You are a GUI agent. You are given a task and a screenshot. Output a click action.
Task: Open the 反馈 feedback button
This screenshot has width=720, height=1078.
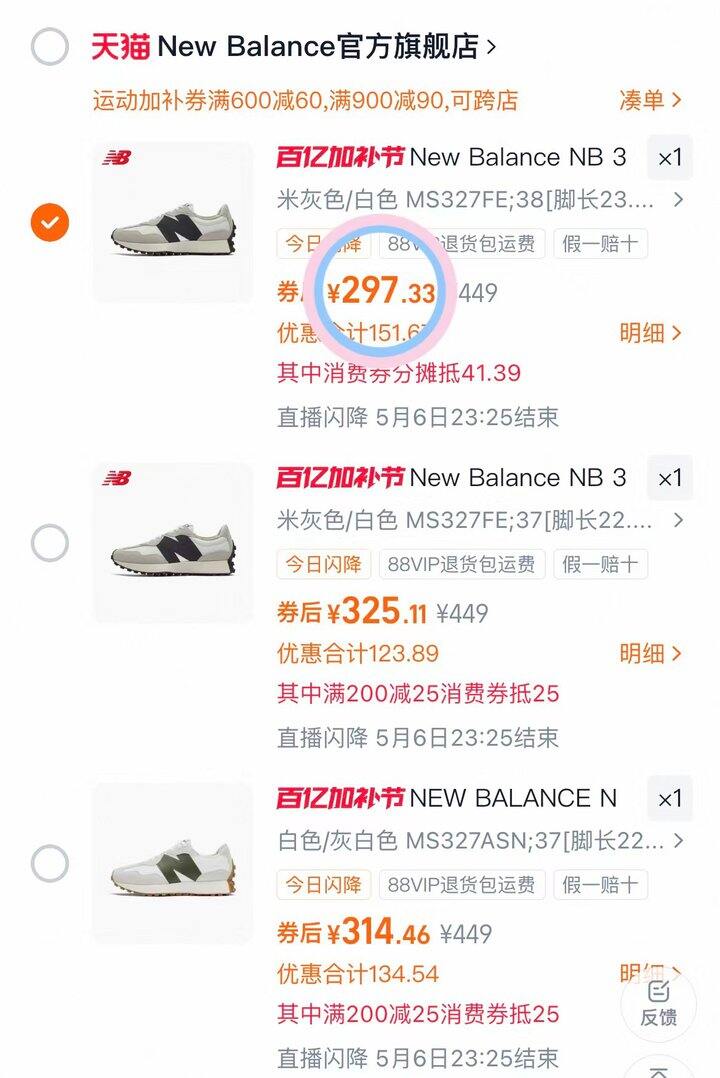[658, 1002]
